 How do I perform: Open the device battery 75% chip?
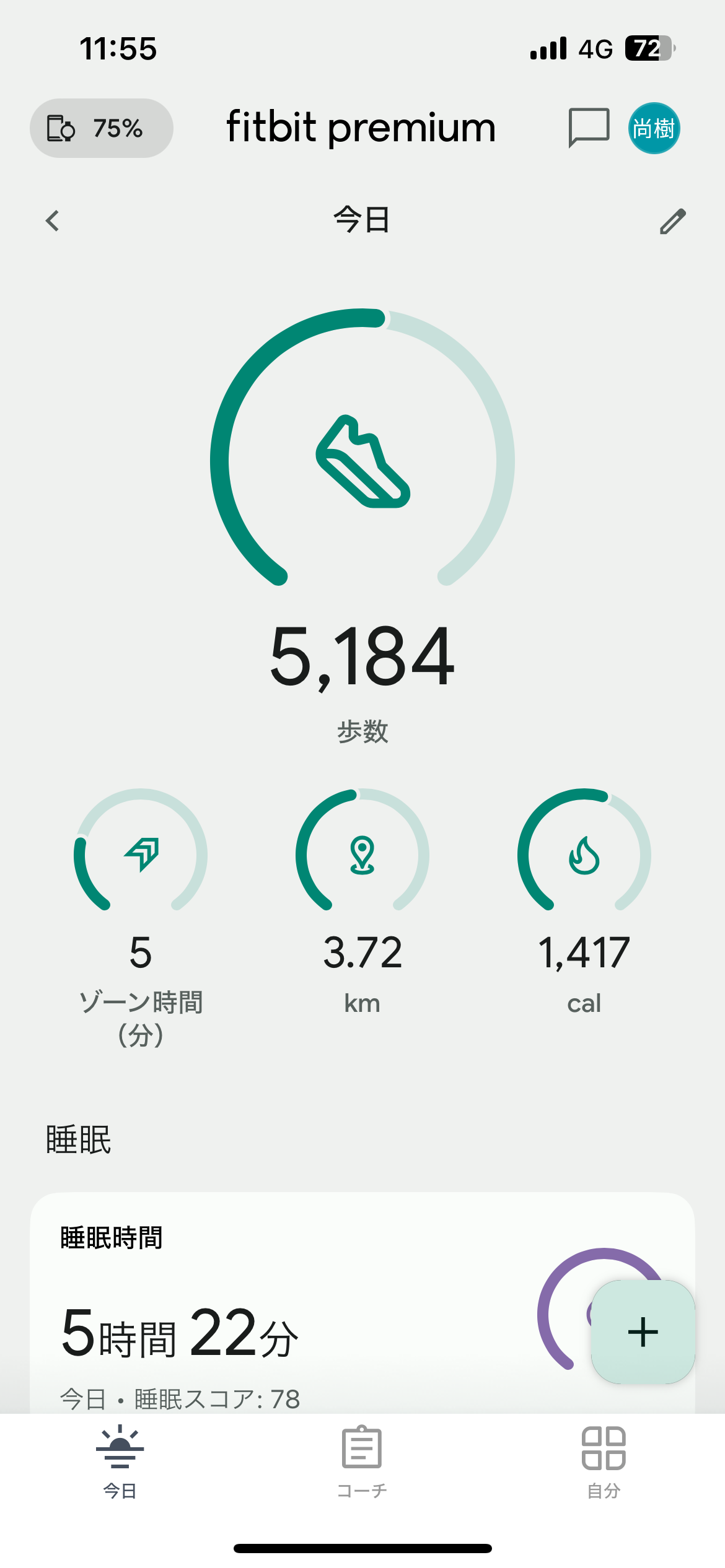coord(102,128)
